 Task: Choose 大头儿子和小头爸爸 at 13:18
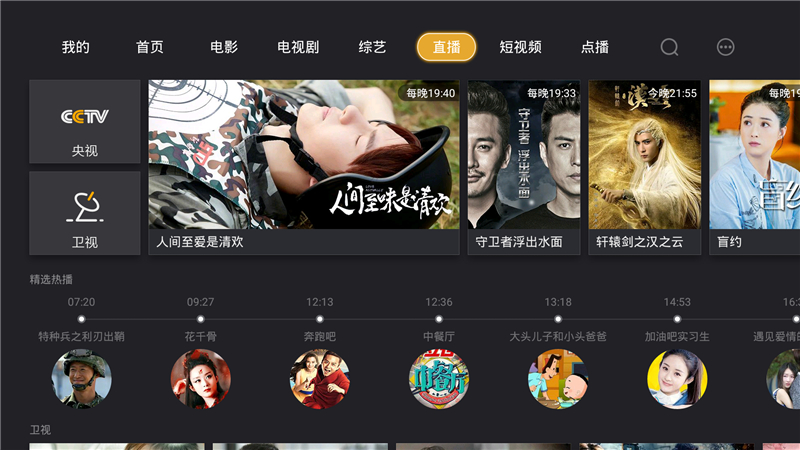coord(558,378)
